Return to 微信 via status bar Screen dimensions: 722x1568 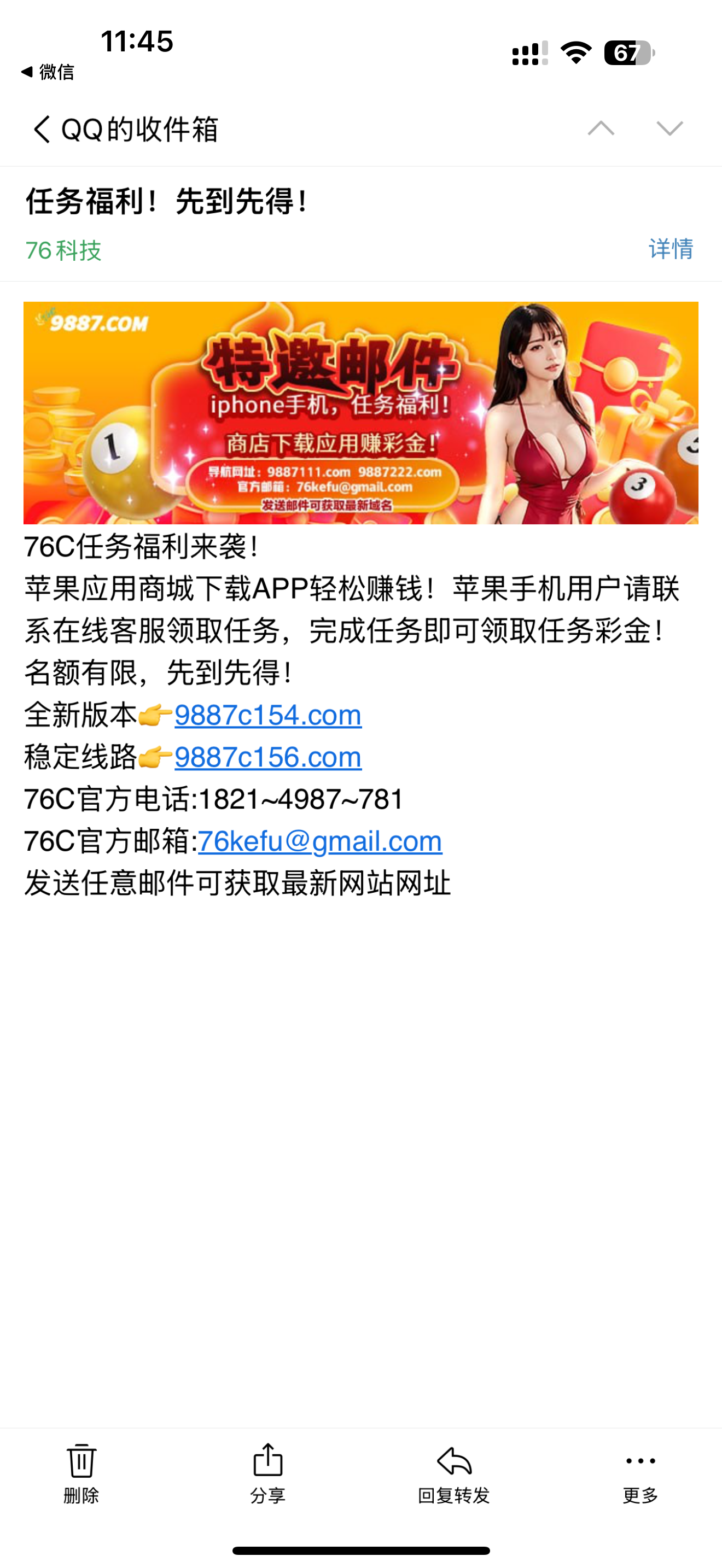pyautogui.click(x=48, y=72)
